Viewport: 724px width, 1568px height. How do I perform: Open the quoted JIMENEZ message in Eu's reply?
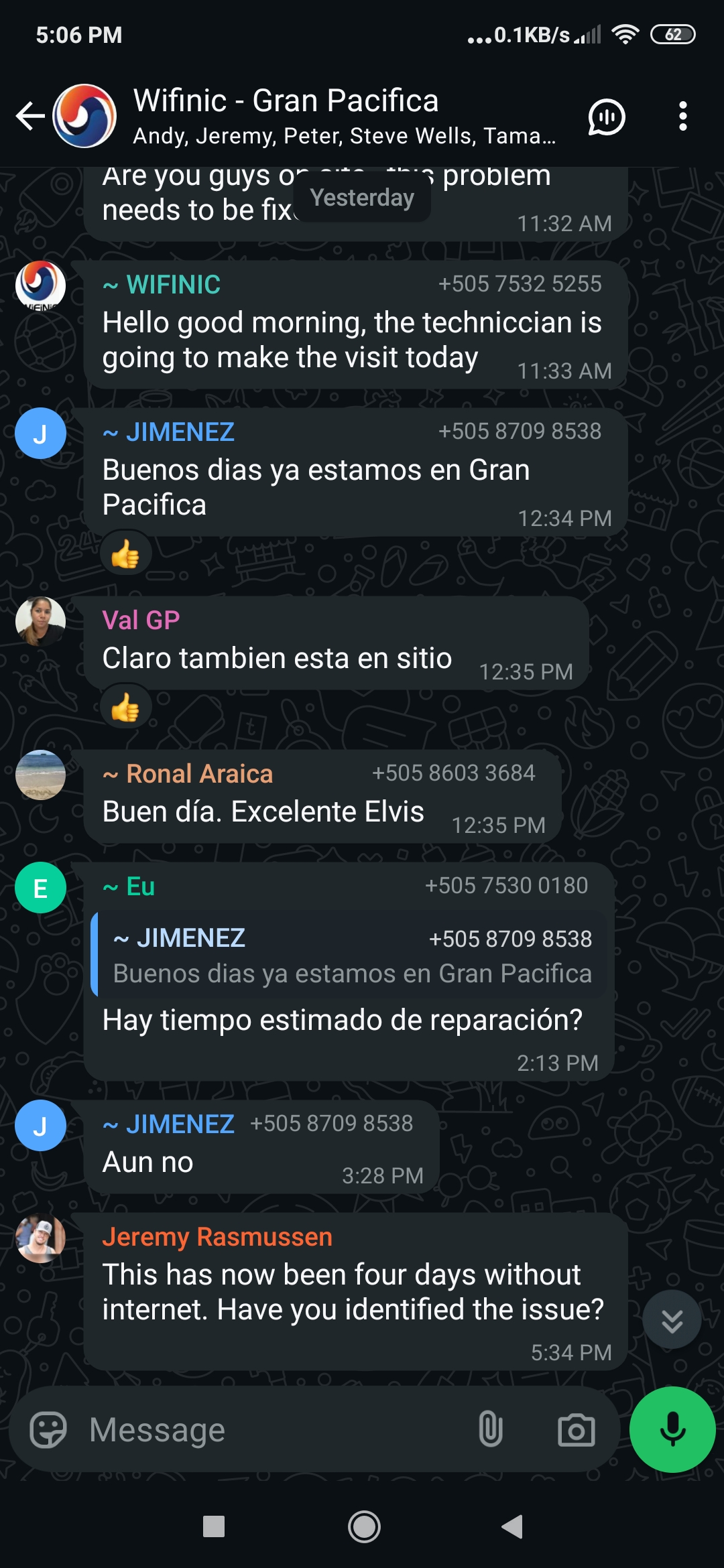coord(349,955)
